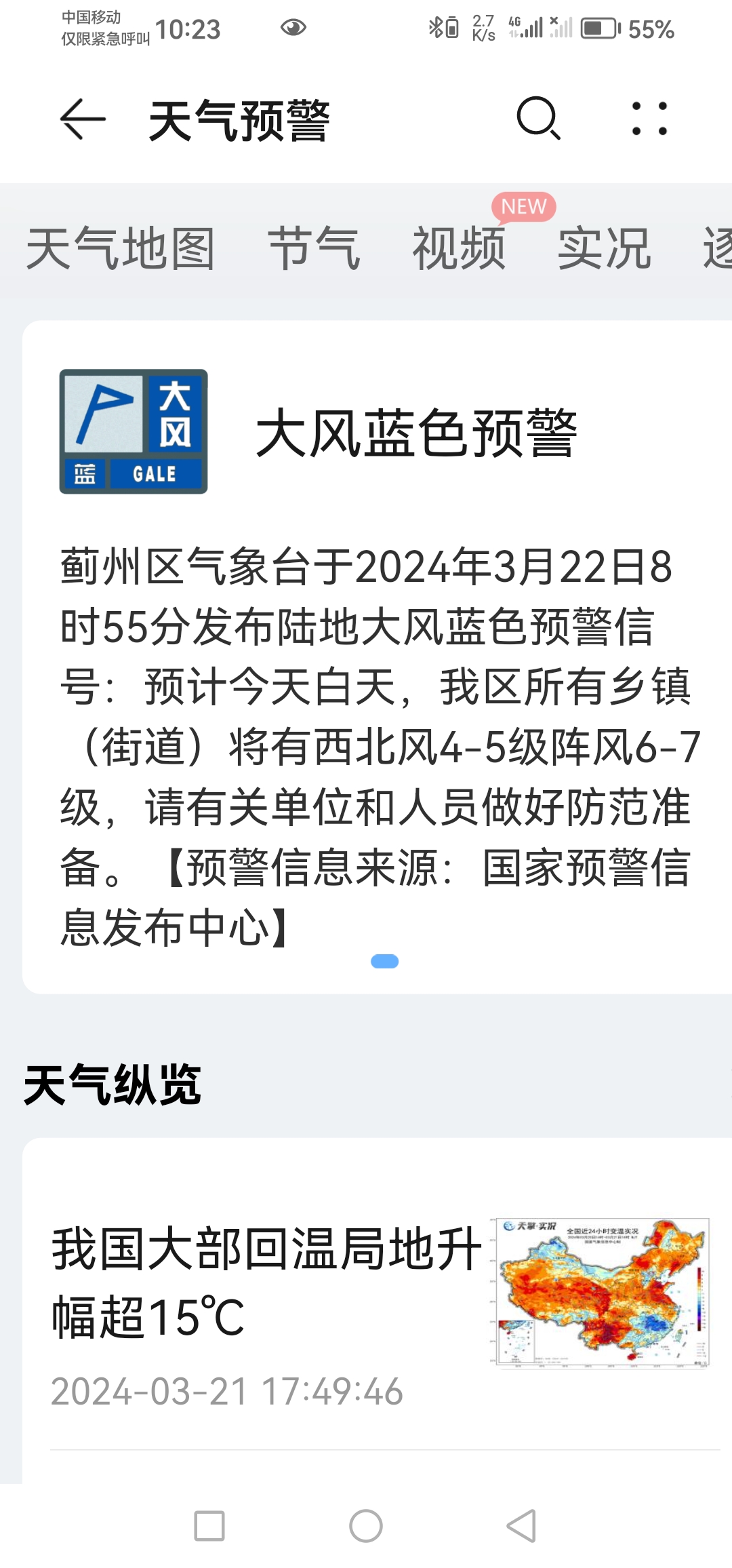Viewport: 732px width, 1568px height.
Task: Switch to the 天气地图 tab
Action: (121, 248)
